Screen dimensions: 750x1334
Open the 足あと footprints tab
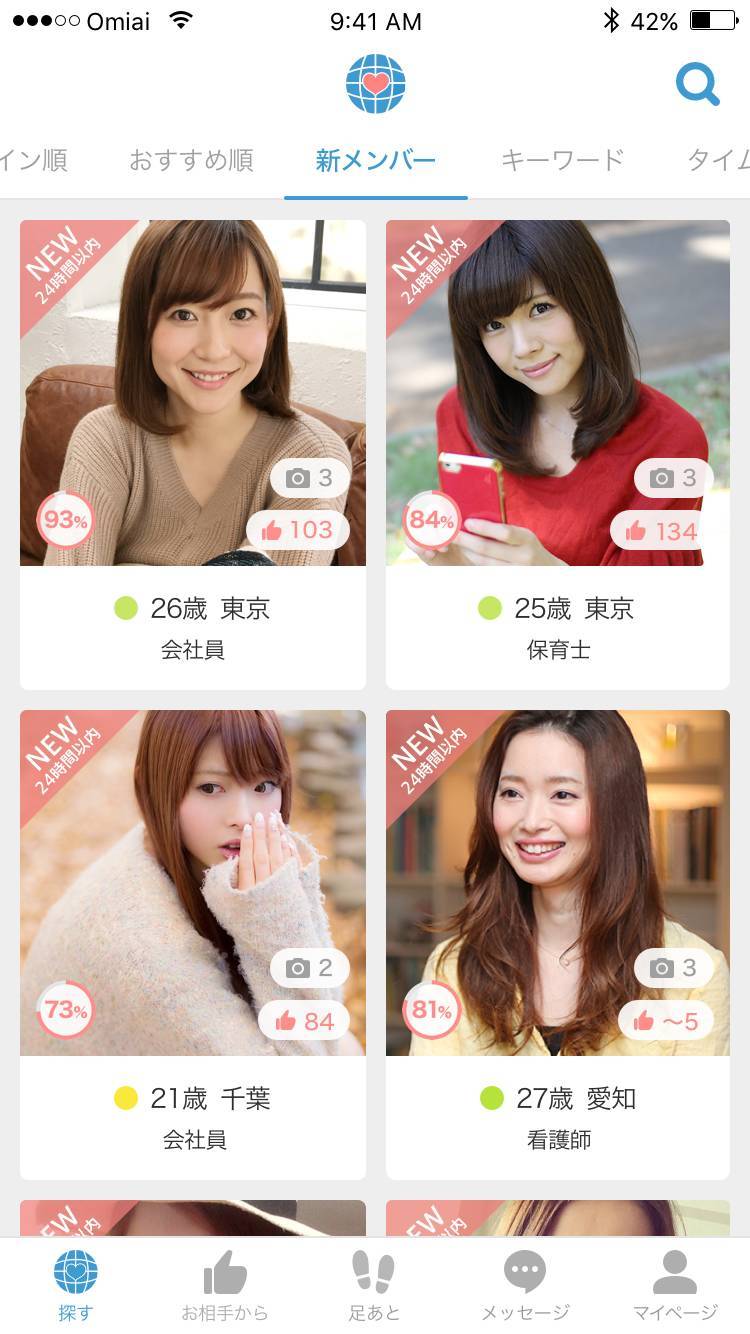(375, 1286)
